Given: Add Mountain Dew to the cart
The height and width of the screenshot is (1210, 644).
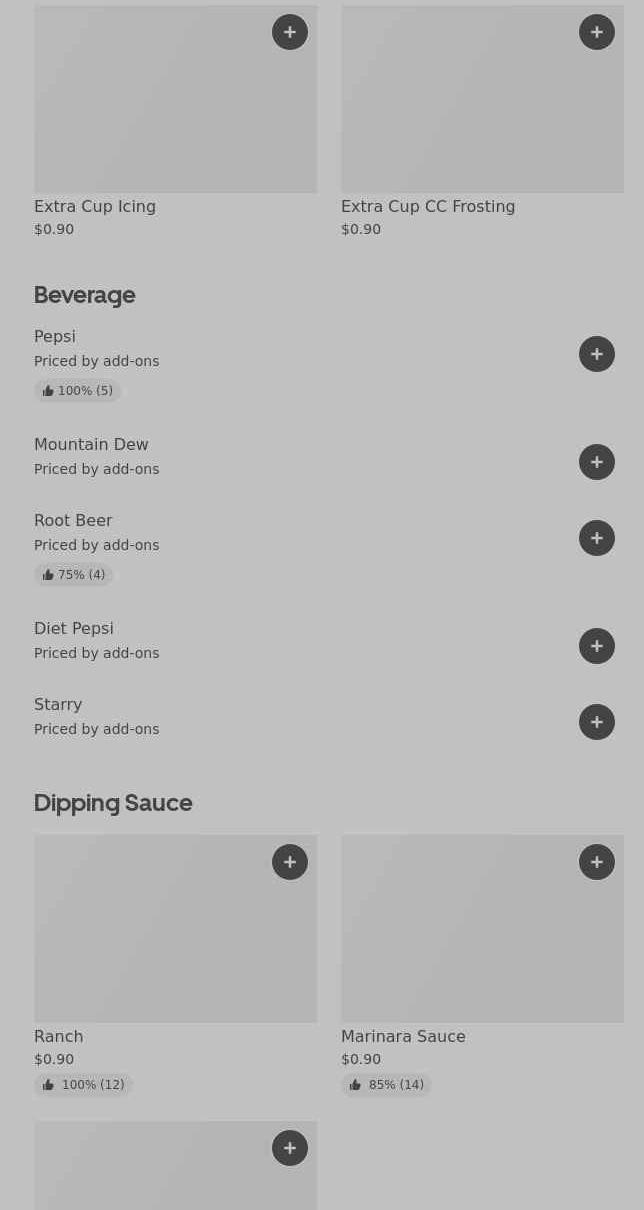Looking at the screenshot, I should click(597, 462).
